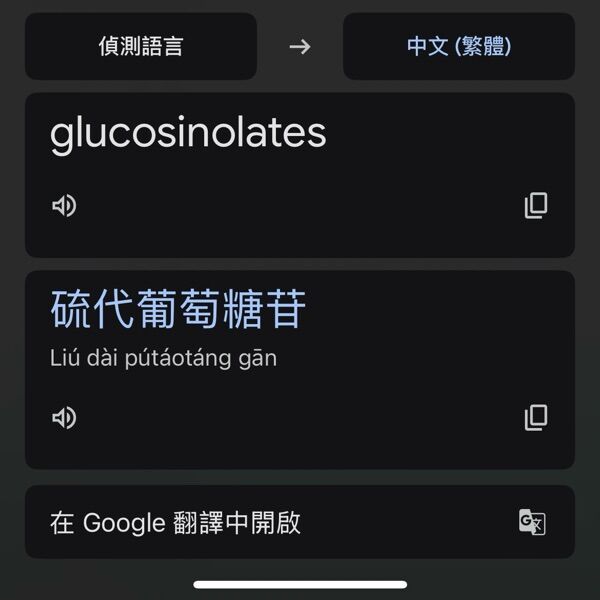600x600 pixels.
Task: Listen to the 硫代葡萄糖苷 translation
Action: coord(64,417)
